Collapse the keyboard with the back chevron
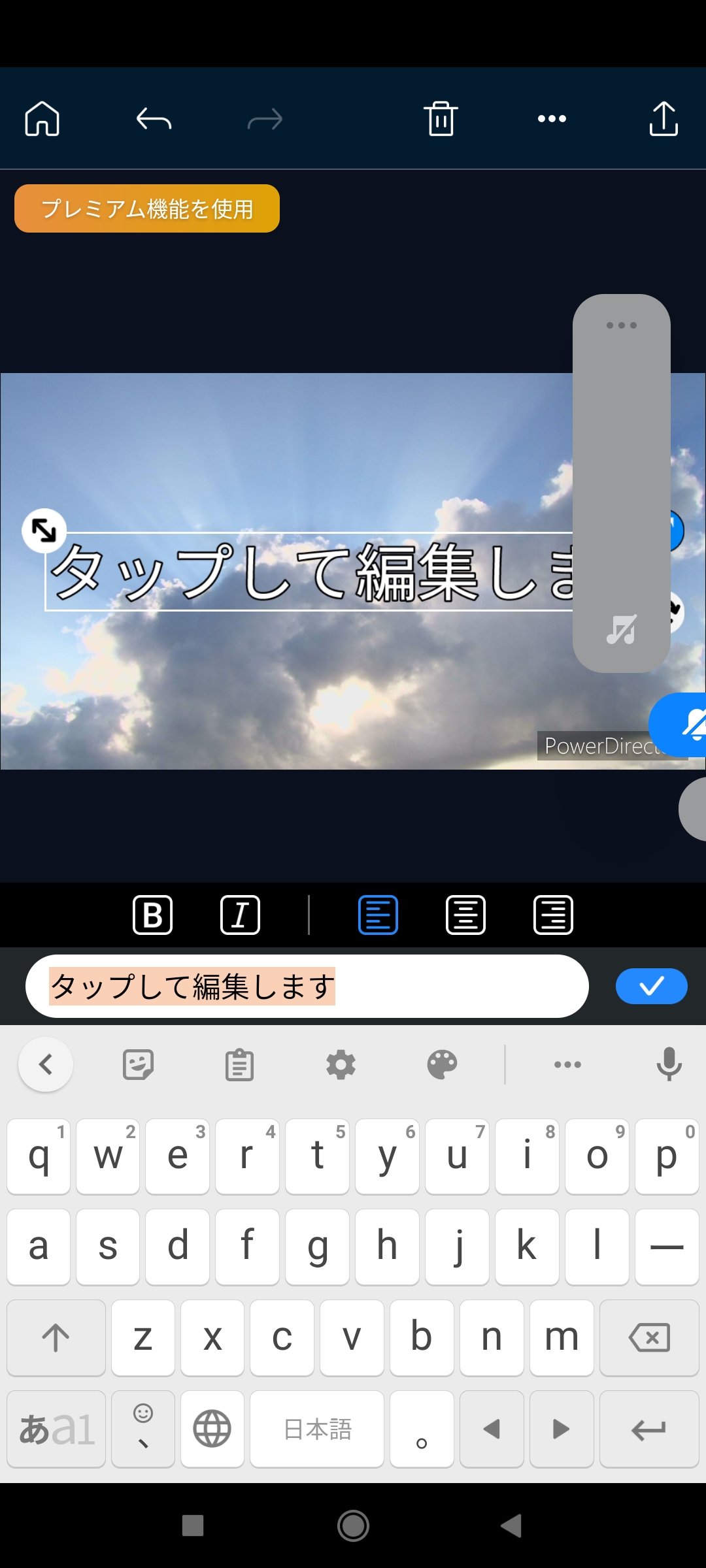Viewport: 706px width, 1568px height. click(46, 1064)
